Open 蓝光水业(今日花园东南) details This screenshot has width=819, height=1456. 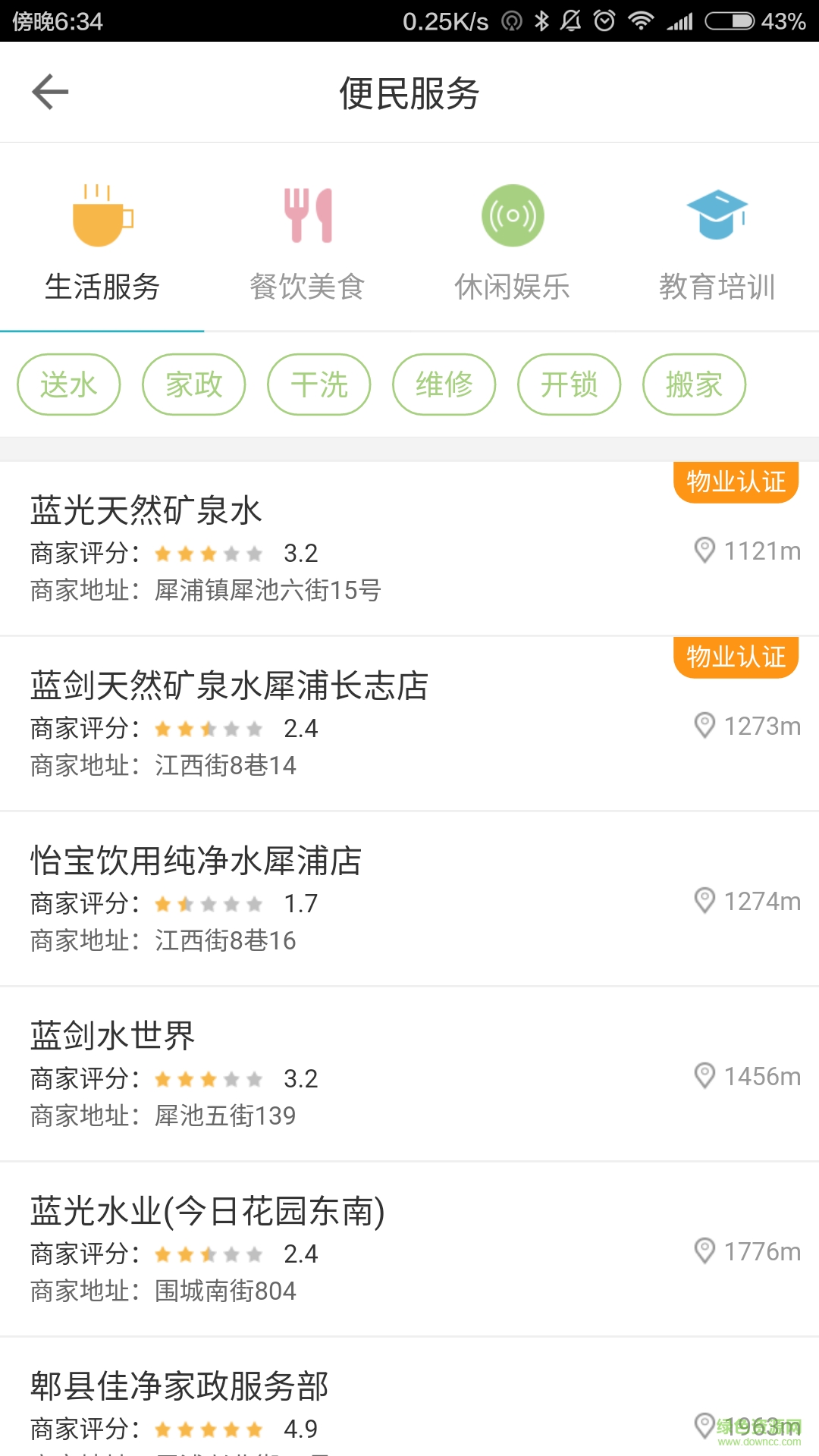(409, 1249)
